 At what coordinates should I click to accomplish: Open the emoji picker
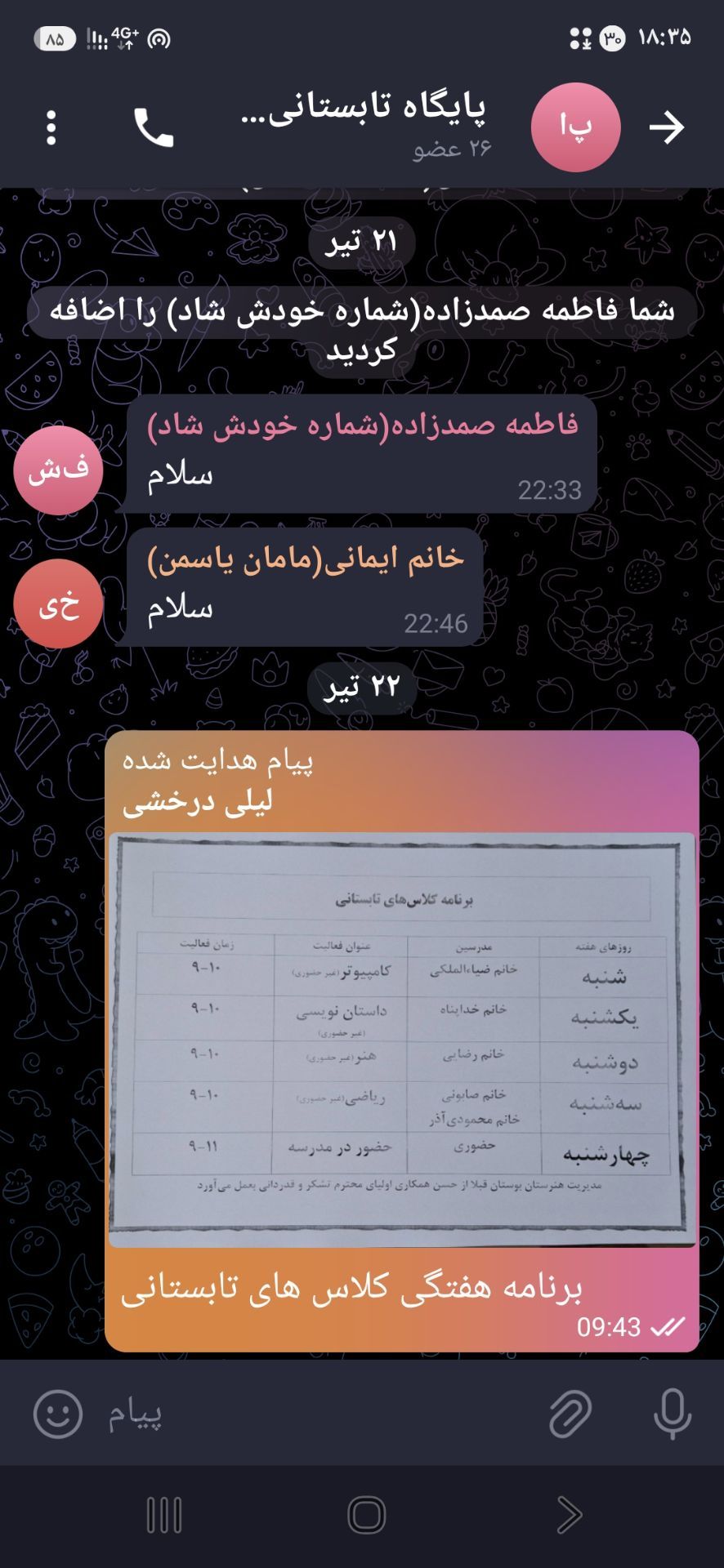(58, 1414)
